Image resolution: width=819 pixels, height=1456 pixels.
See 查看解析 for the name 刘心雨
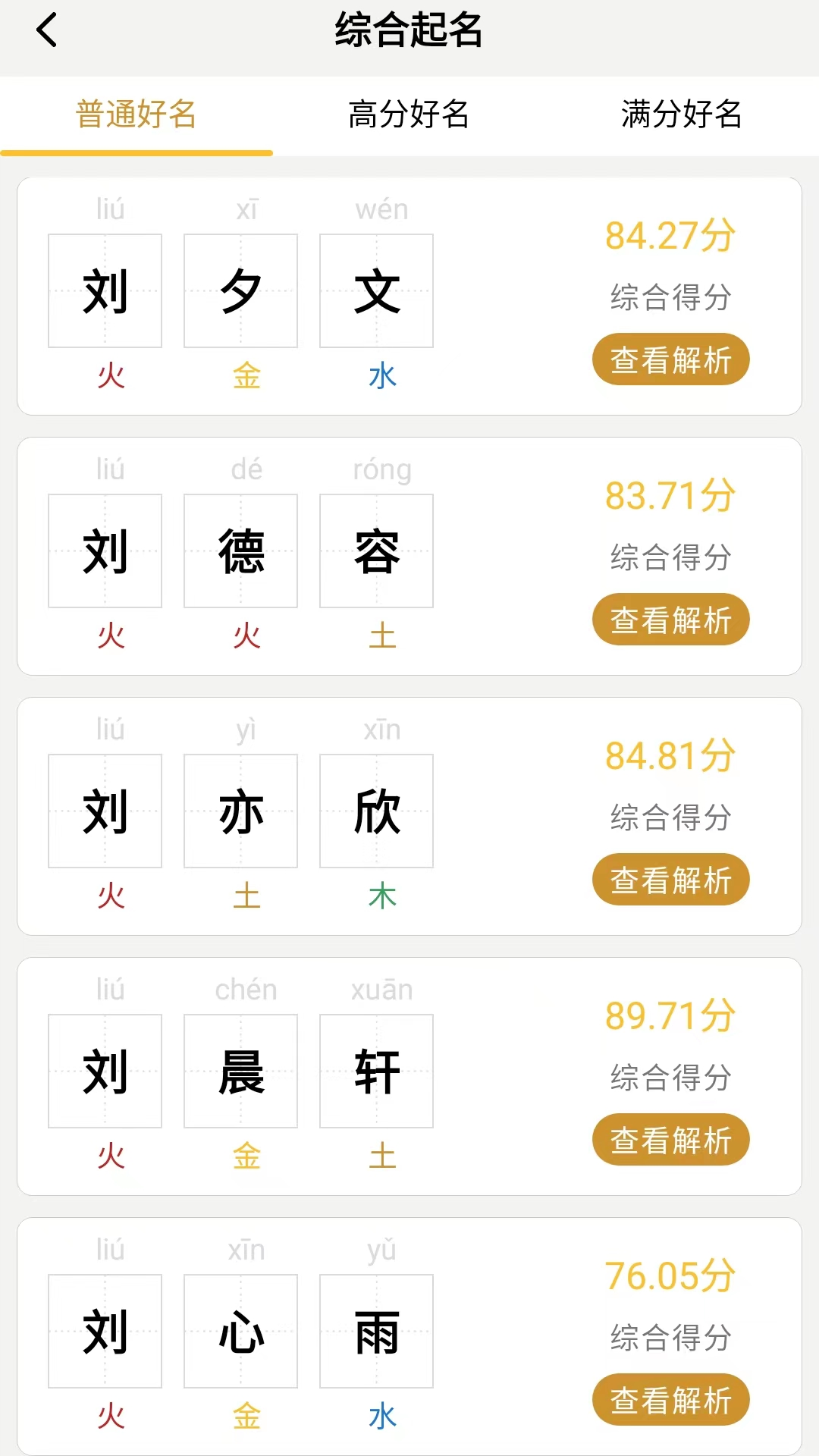(670, 1400)
